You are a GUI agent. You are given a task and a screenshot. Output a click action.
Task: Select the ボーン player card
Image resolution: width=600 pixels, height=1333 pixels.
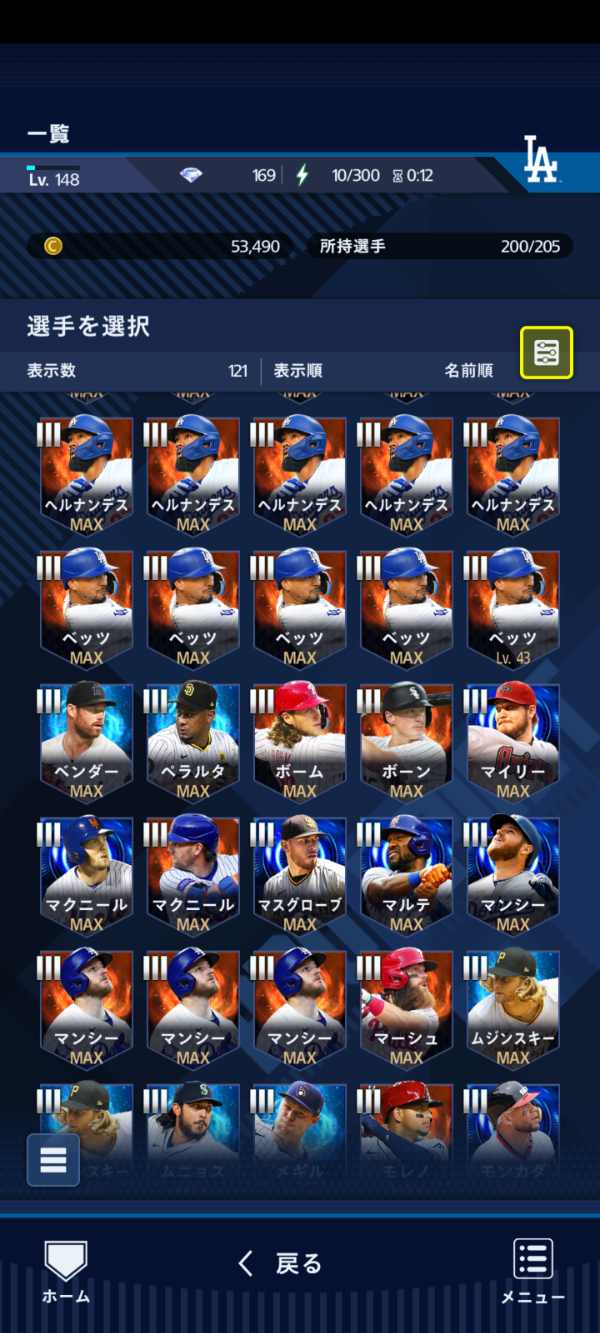pyautogui.click(x=406, y=740)
